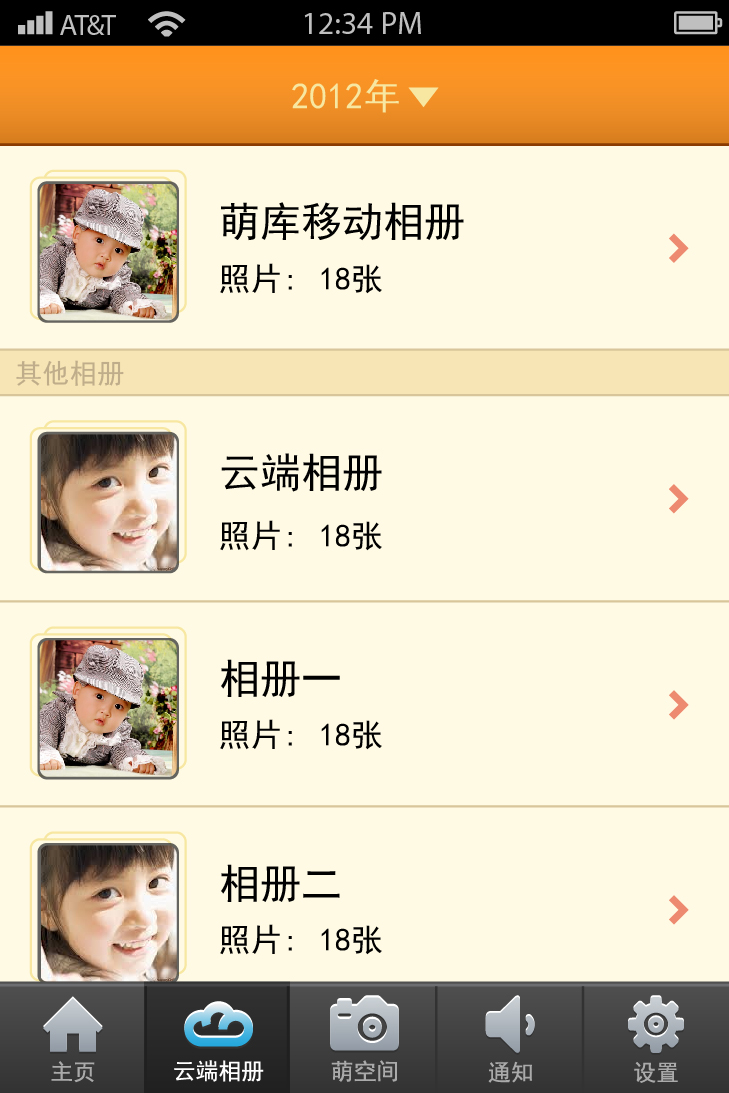This screenshot has width=729, height=1093.
Task: Switch to the 主页 tab
Action: 72,1039
